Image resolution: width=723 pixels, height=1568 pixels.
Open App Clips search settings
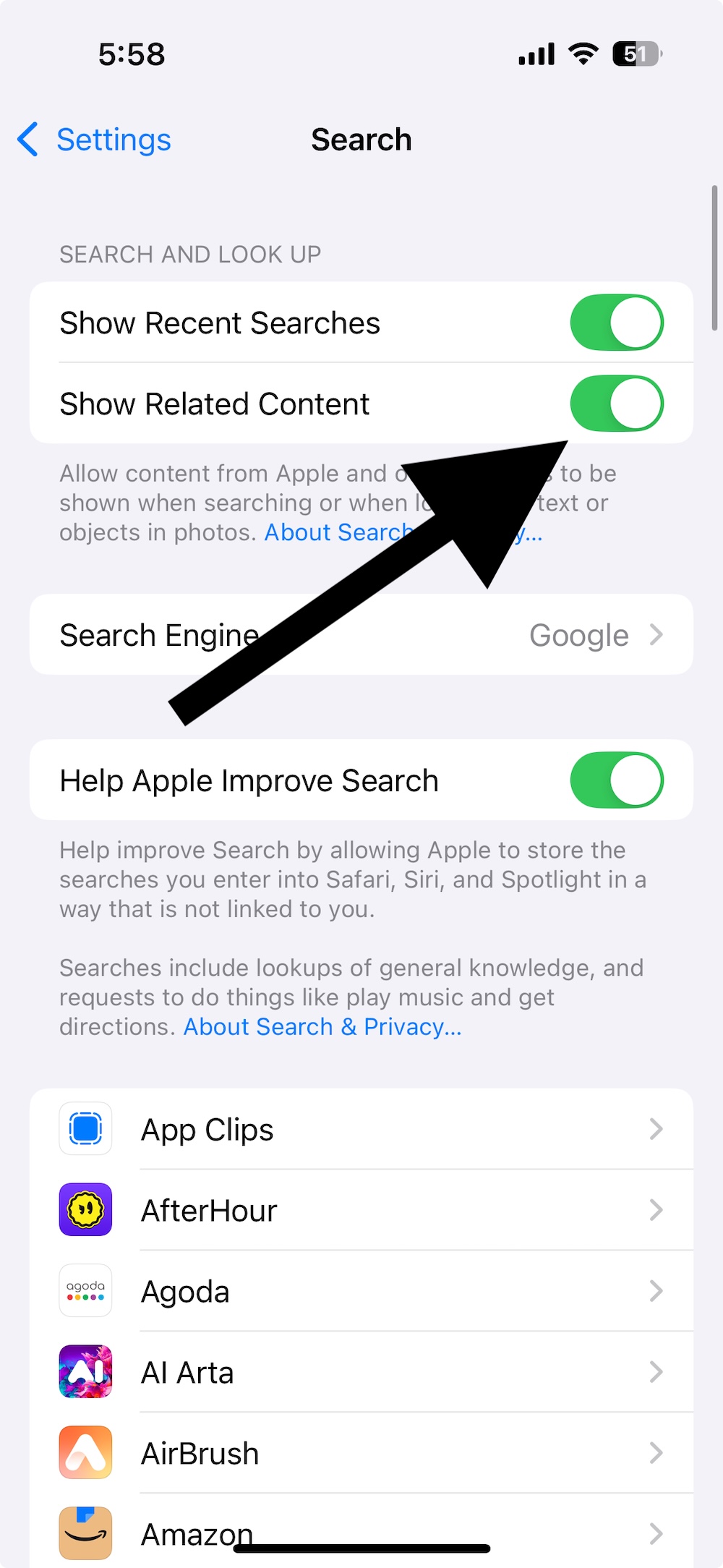(361, 1129)
